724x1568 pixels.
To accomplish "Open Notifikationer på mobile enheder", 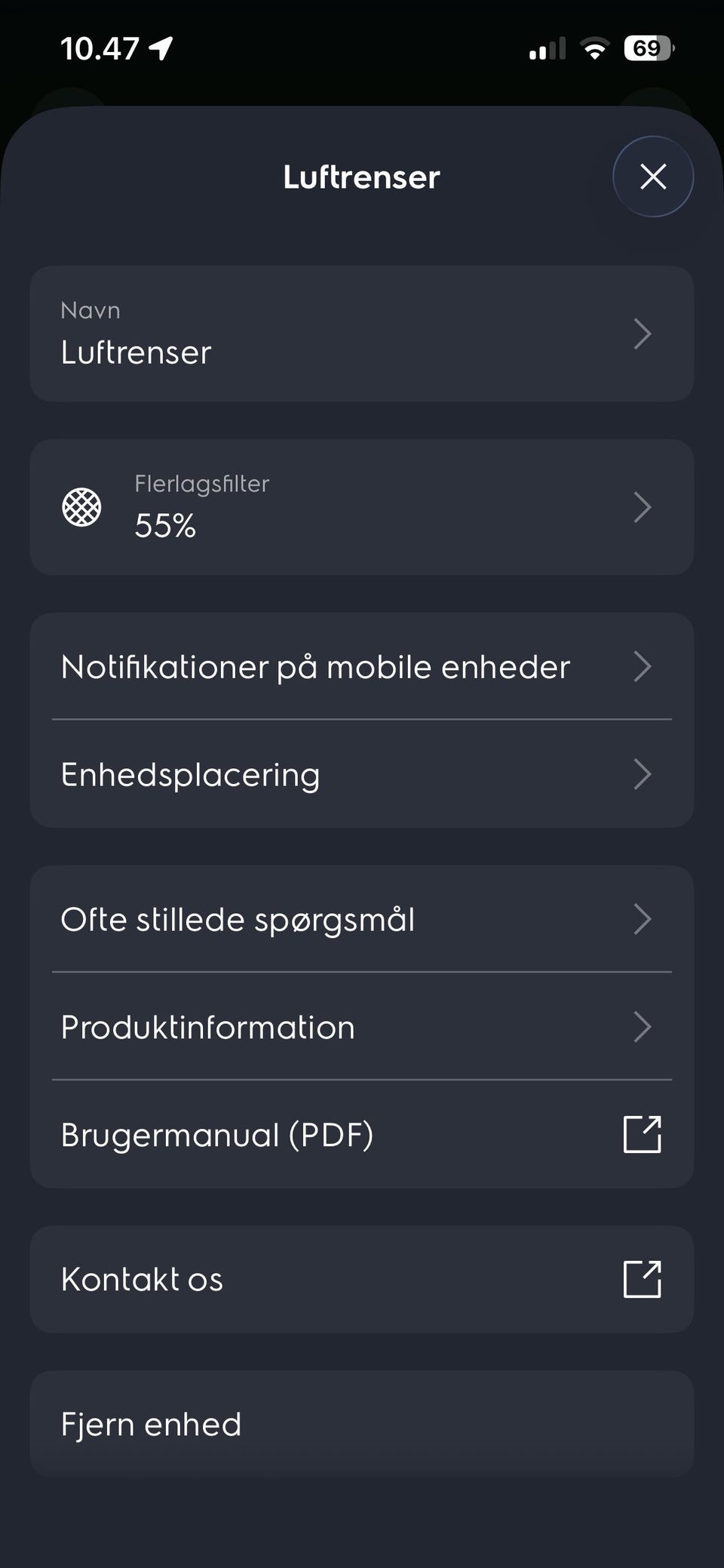I will point(361,666).
